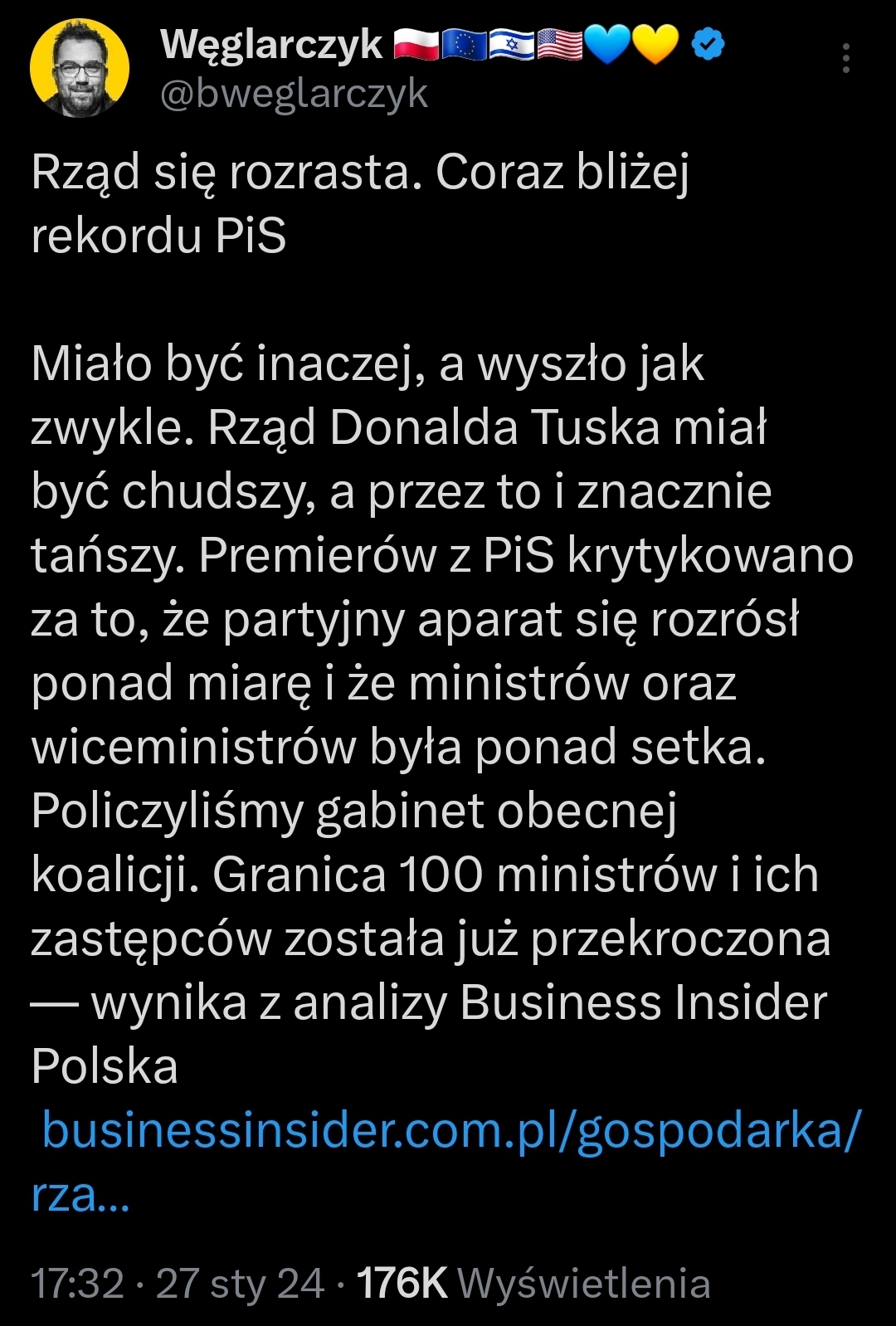View the 176K Wyświetlenia stats

(533, 1283)
